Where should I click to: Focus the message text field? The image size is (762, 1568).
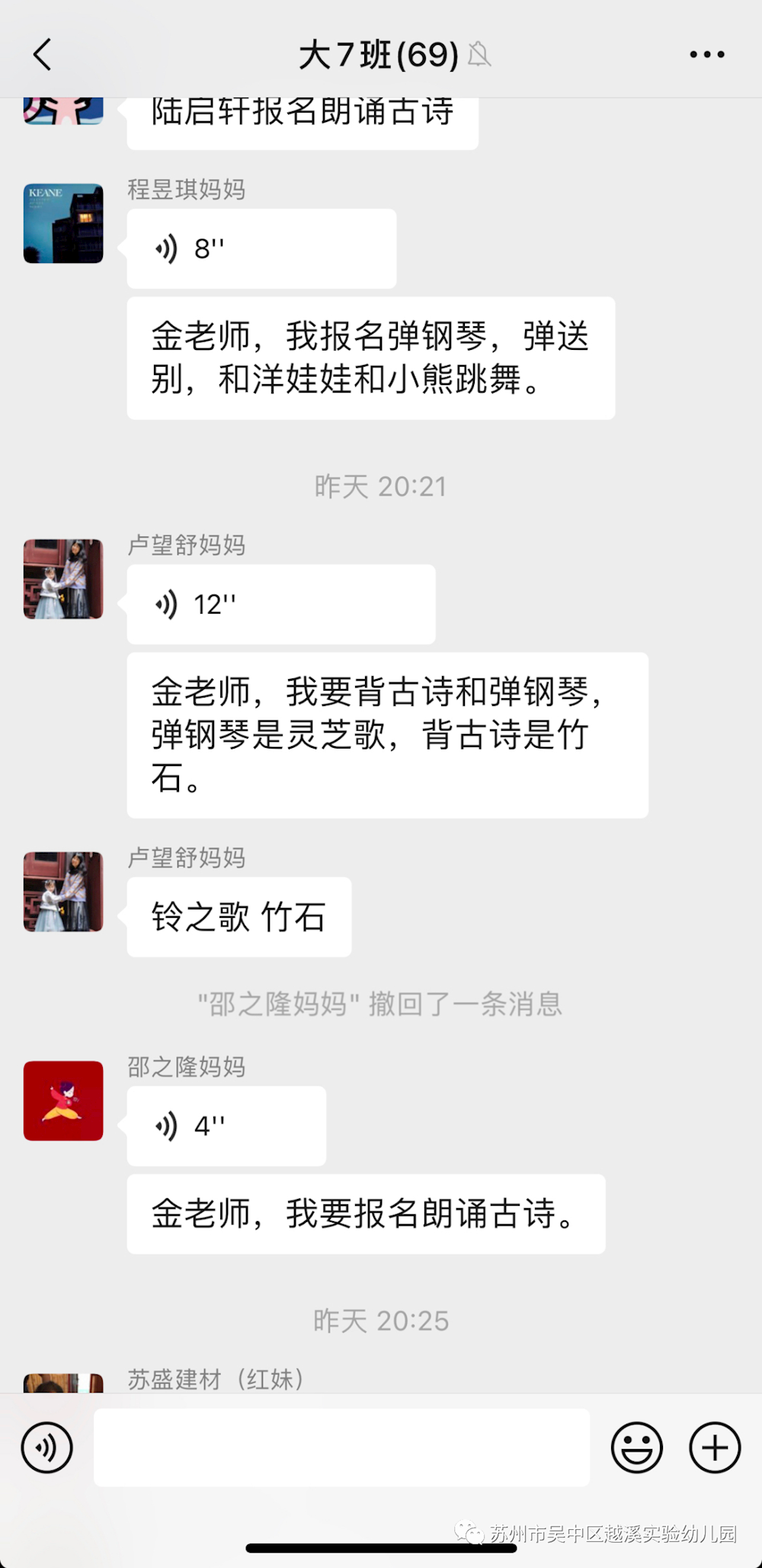(x=341, y=1447)
